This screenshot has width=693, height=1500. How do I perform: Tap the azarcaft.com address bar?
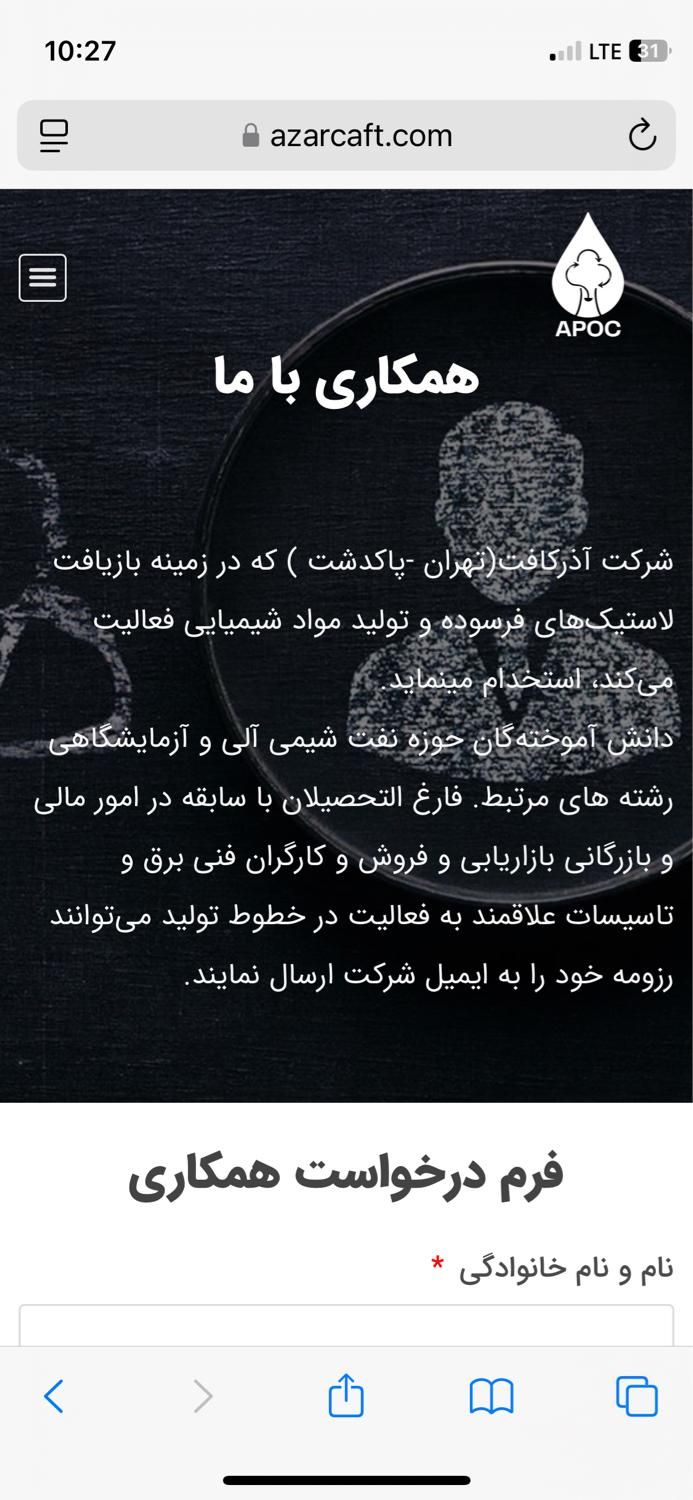pos(347,136)
